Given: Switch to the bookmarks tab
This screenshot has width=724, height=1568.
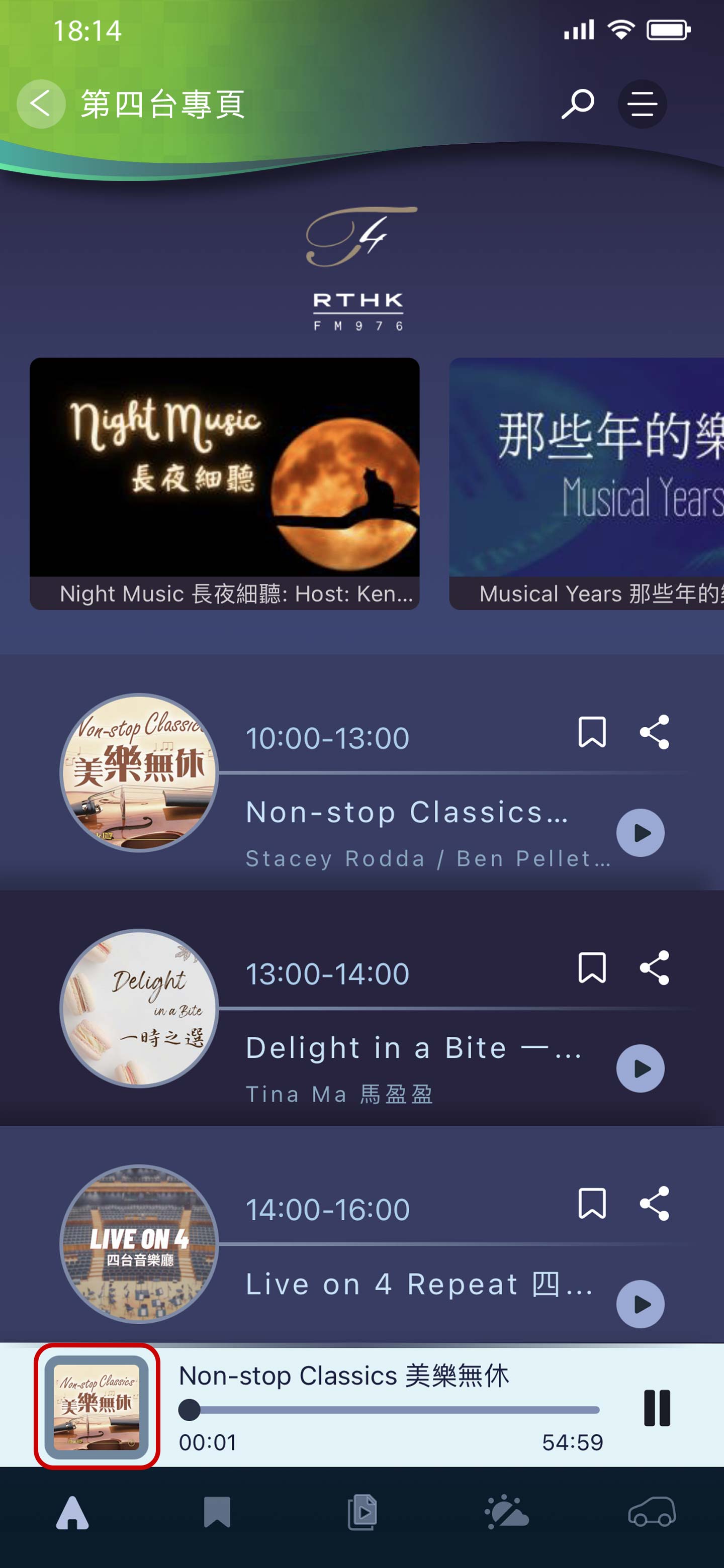Looking at the screenshot, I should click(x=217, y=1513).
